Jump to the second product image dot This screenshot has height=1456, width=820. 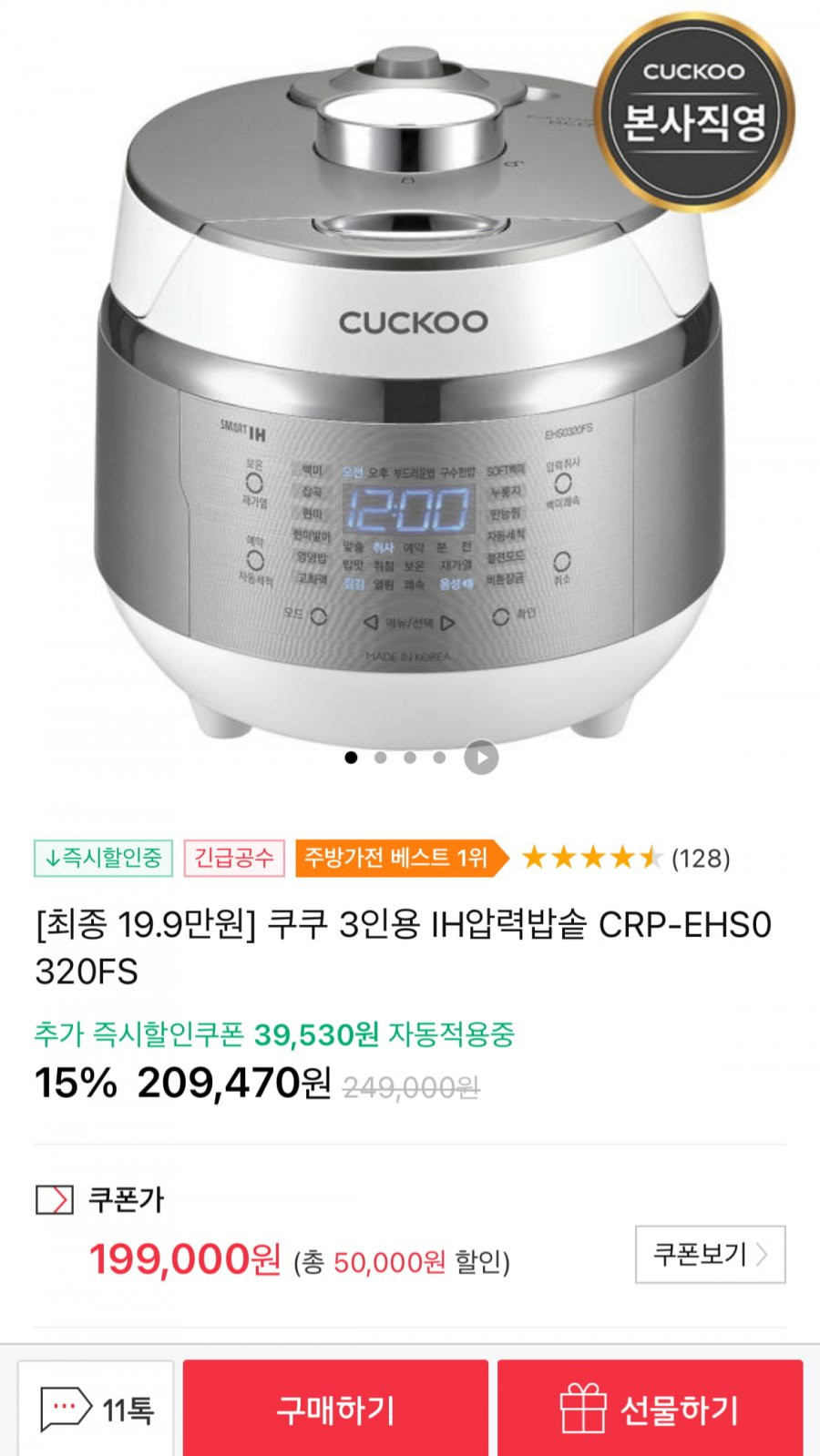click(381, 758)
